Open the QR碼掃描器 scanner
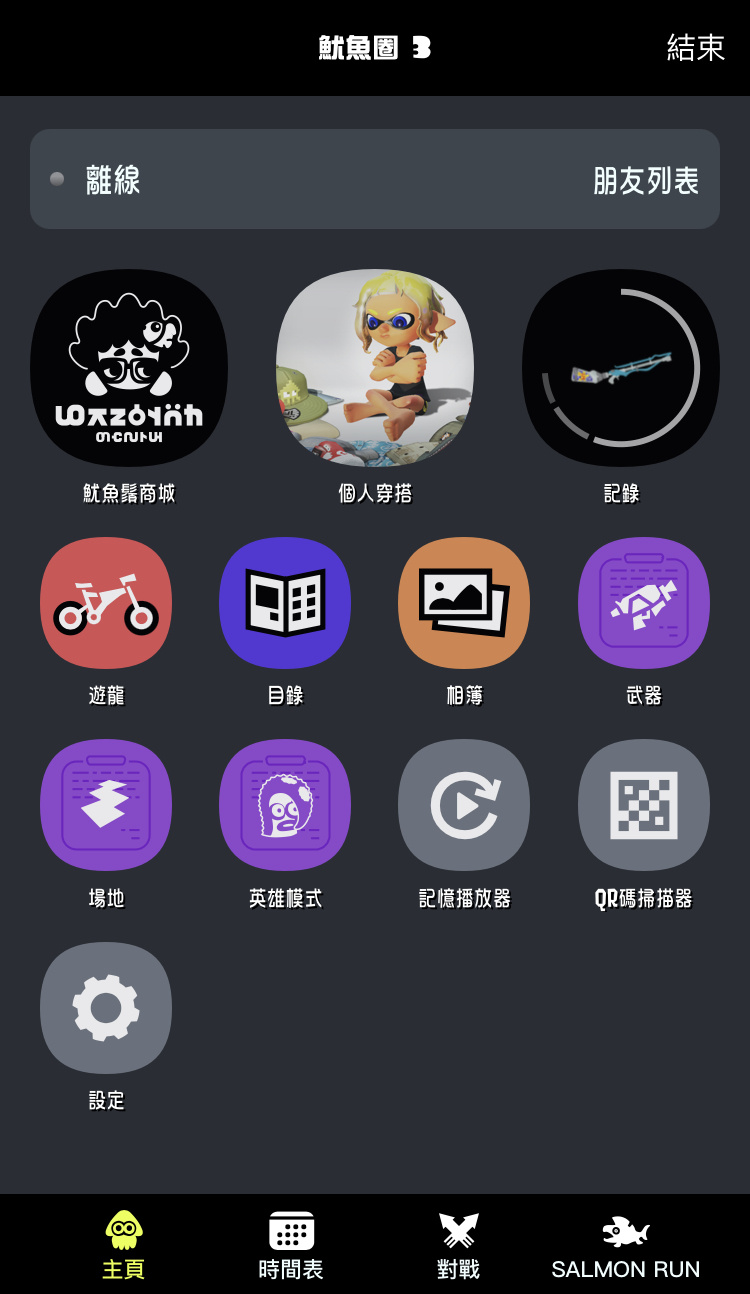 (x=644, y=805)
